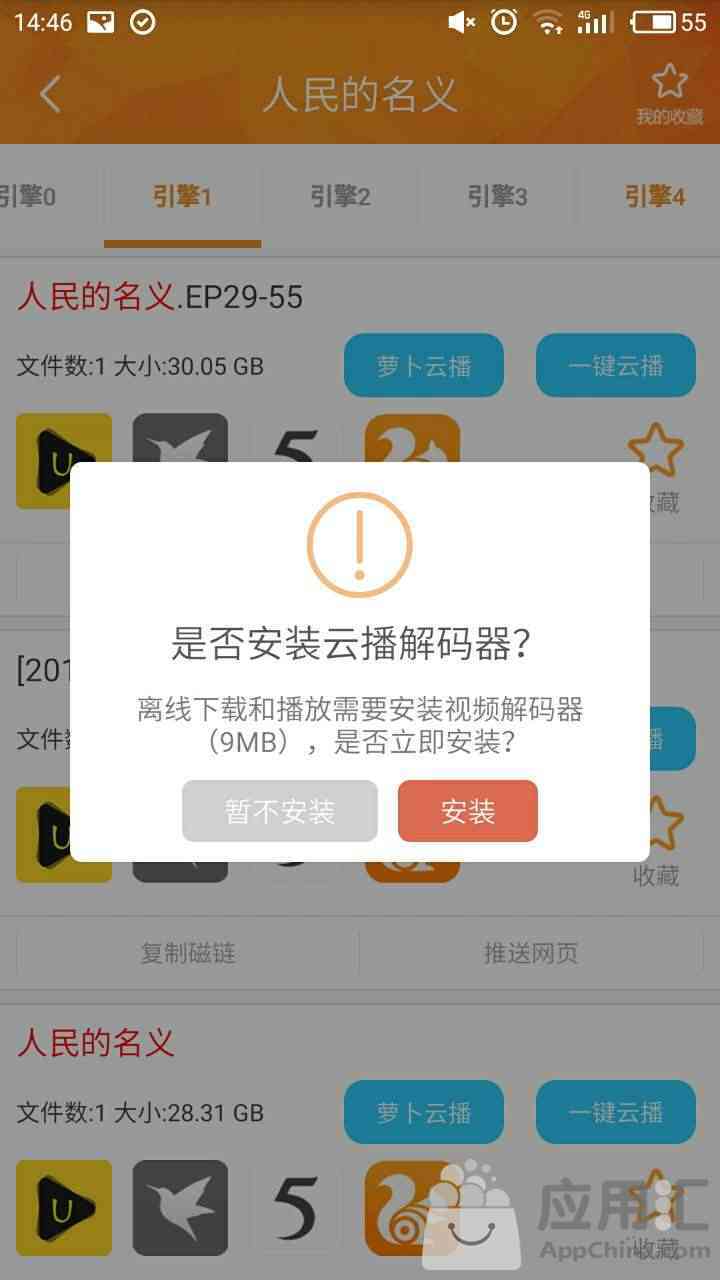Viewport: 720px width, 1280px height.
Task: Switch to the 引擎4 tab
Action: point(654,197)
